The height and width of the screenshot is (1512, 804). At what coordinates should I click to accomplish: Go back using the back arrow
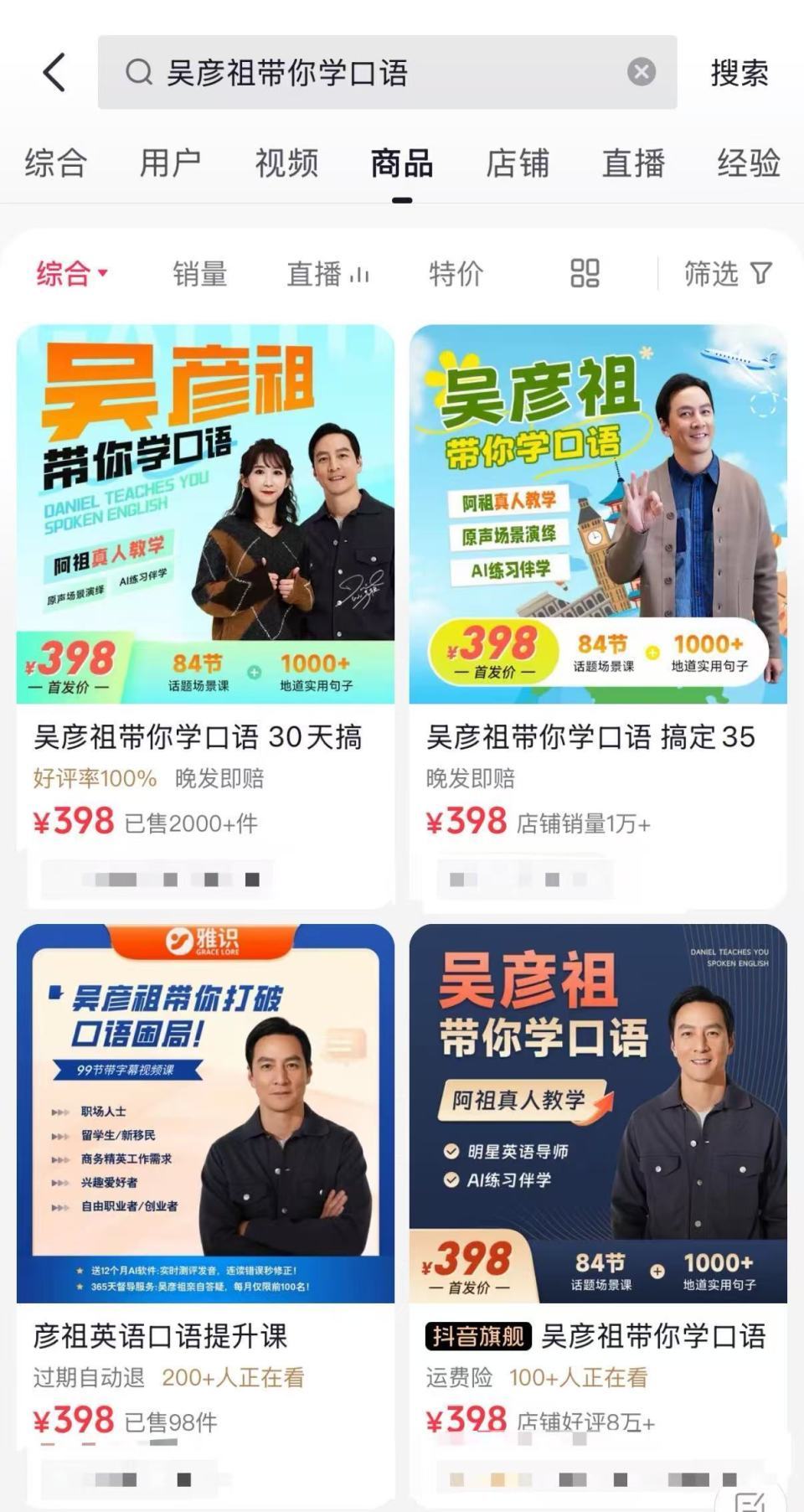pos(54,72)
